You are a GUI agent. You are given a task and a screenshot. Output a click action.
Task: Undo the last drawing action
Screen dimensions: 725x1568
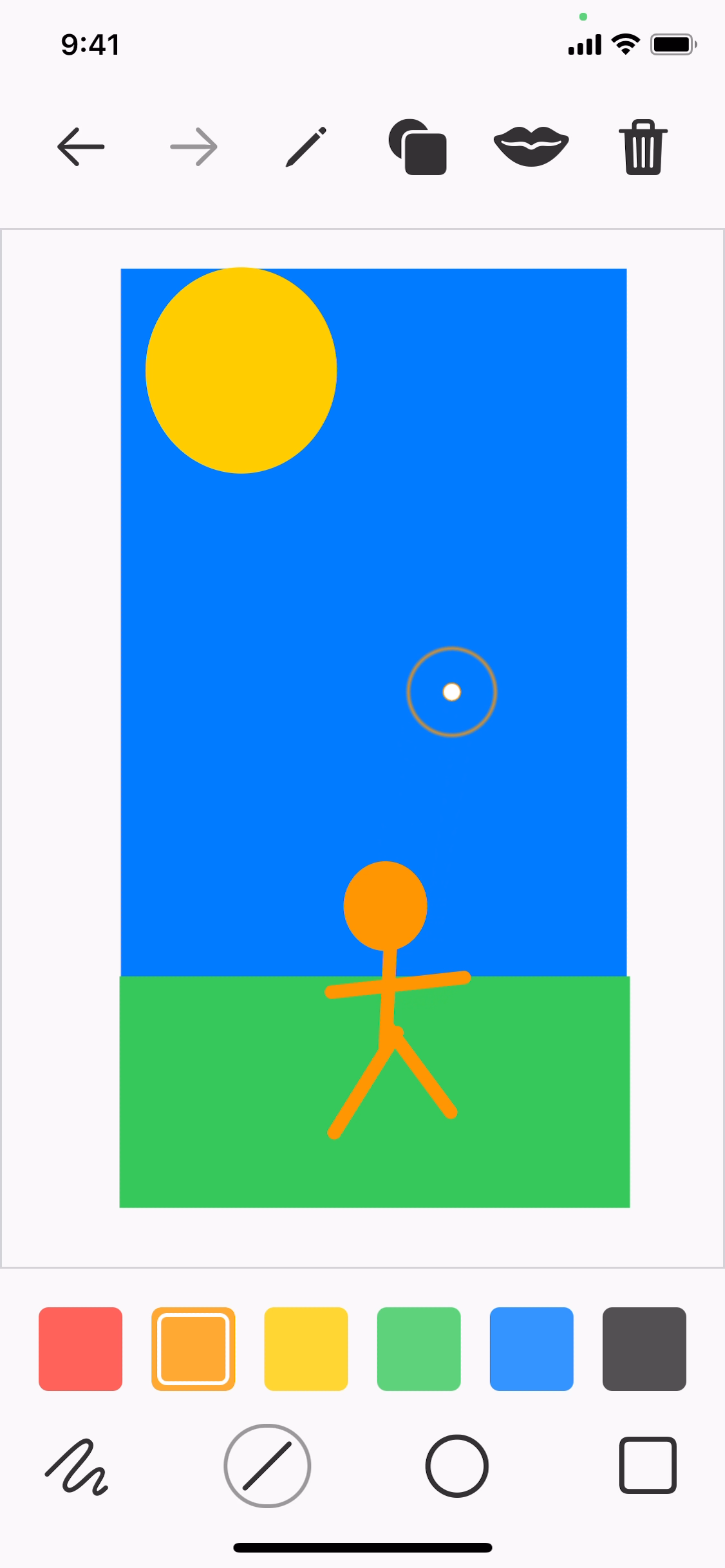click(x=81, y=147)
